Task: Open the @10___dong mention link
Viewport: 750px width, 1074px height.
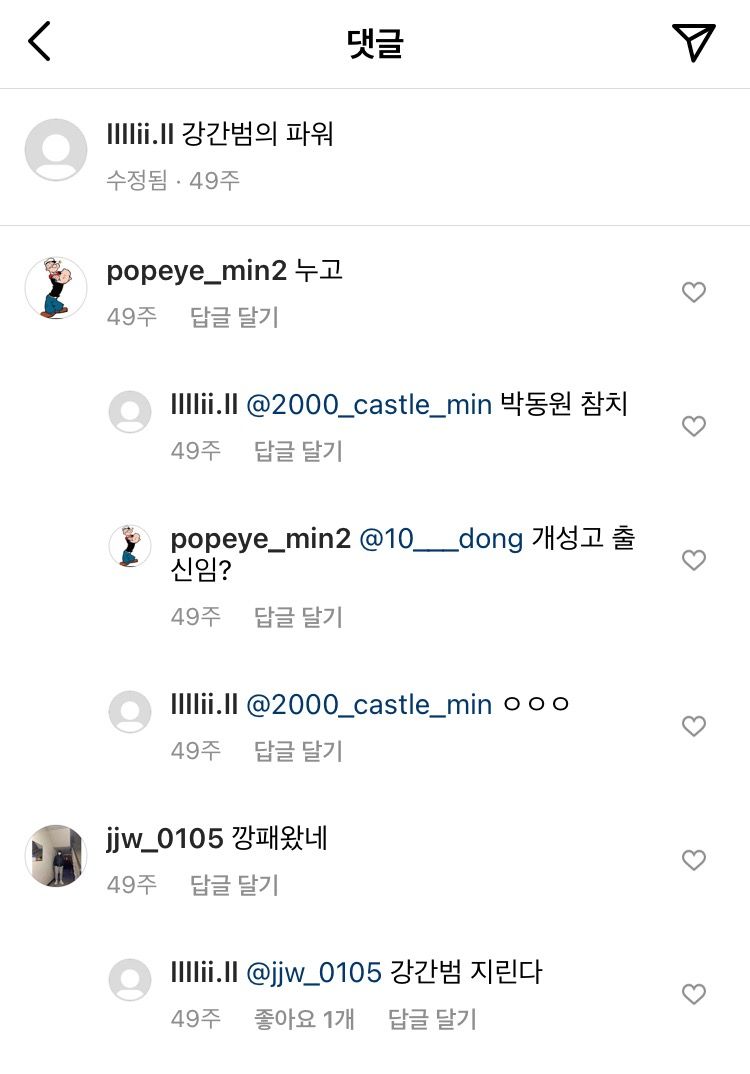Action: click(x=441, y=539)
